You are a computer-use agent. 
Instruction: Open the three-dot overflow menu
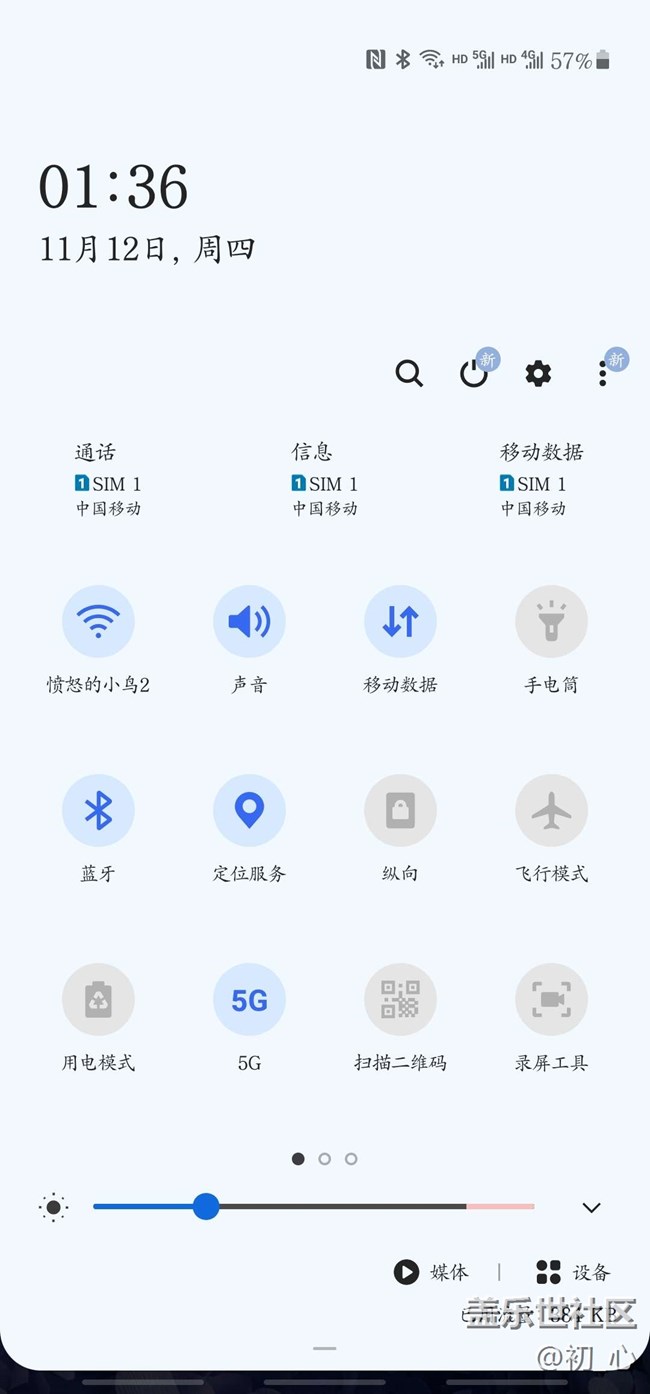pyautogui.click(x=603, y=373)
